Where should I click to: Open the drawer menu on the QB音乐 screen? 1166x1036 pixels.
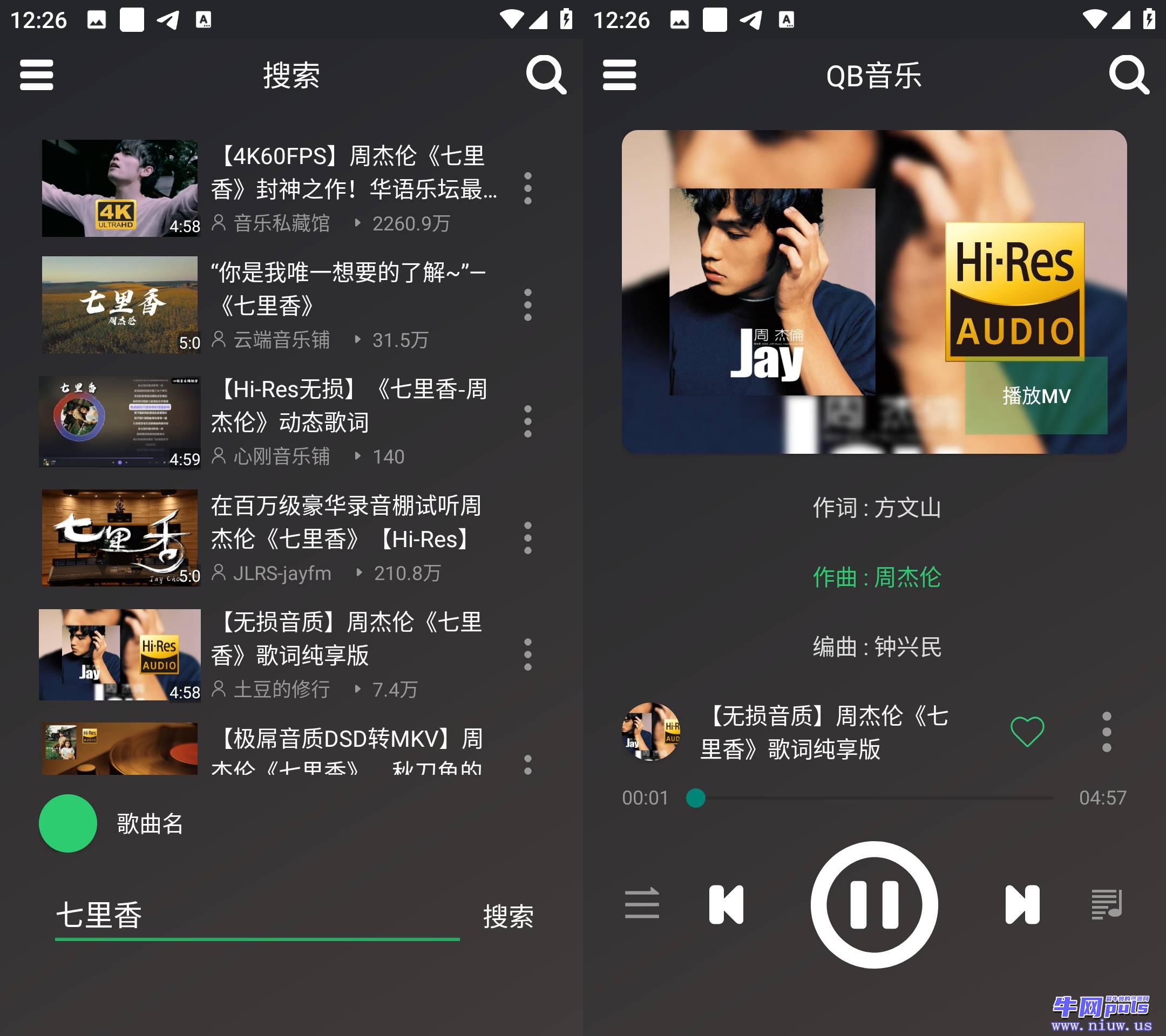point(620,74)
